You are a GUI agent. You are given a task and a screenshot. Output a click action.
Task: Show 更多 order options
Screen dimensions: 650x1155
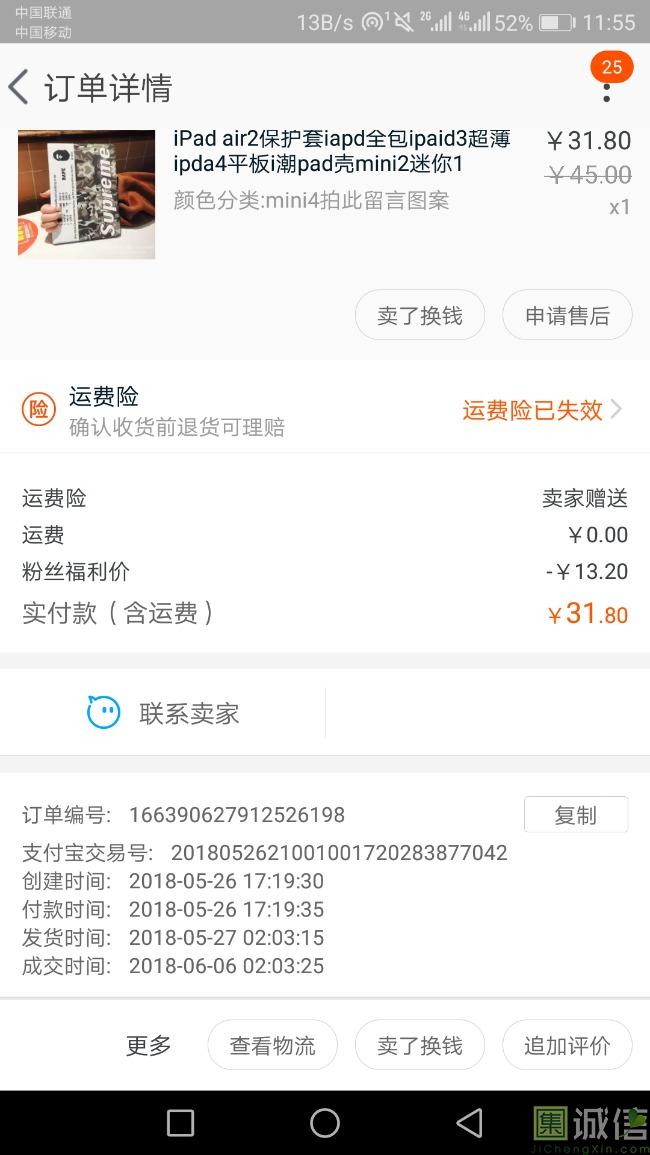tap(148, 1046)
